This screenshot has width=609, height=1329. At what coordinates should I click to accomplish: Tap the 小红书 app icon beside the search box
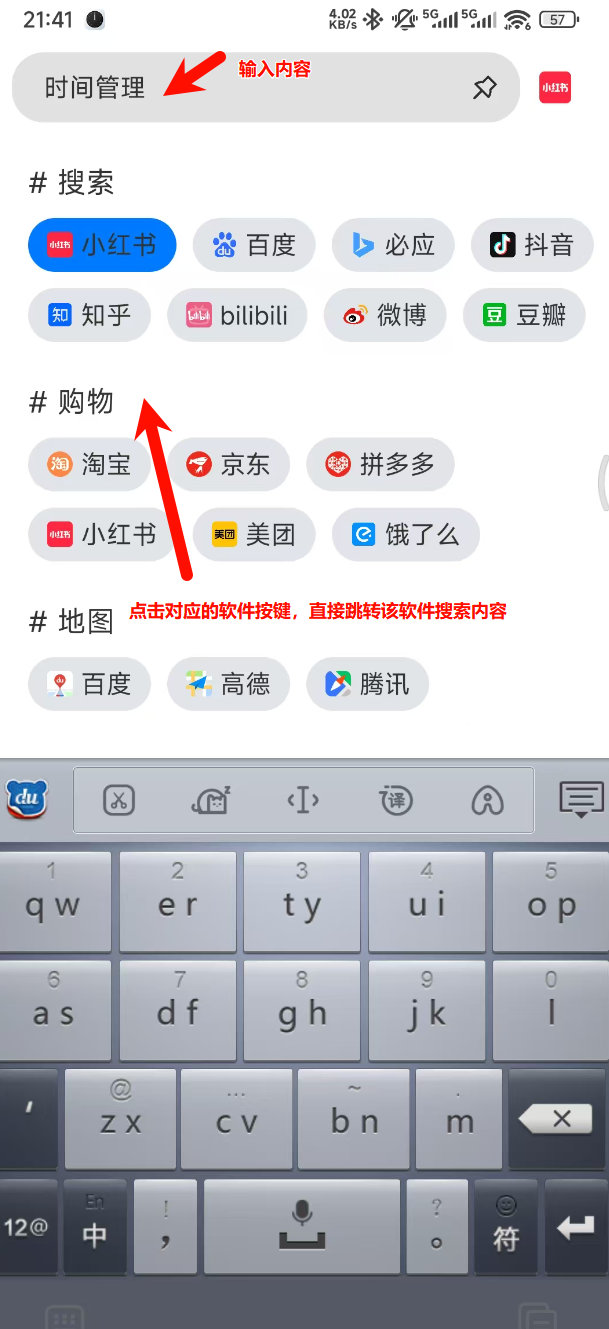(x=555, y=88)
